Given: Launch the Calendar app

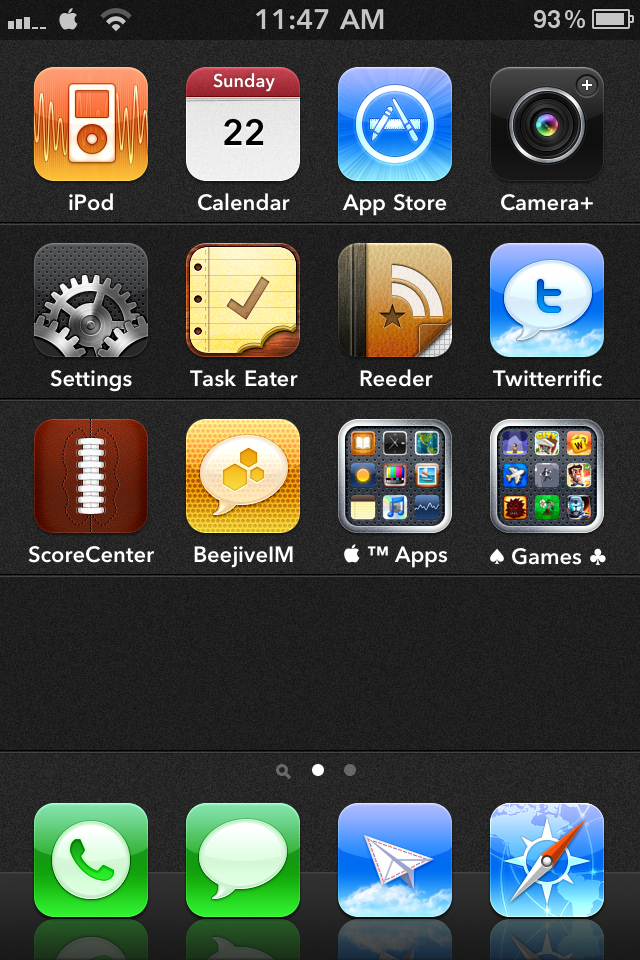Looking at the screenshot, I should [243, 124].
